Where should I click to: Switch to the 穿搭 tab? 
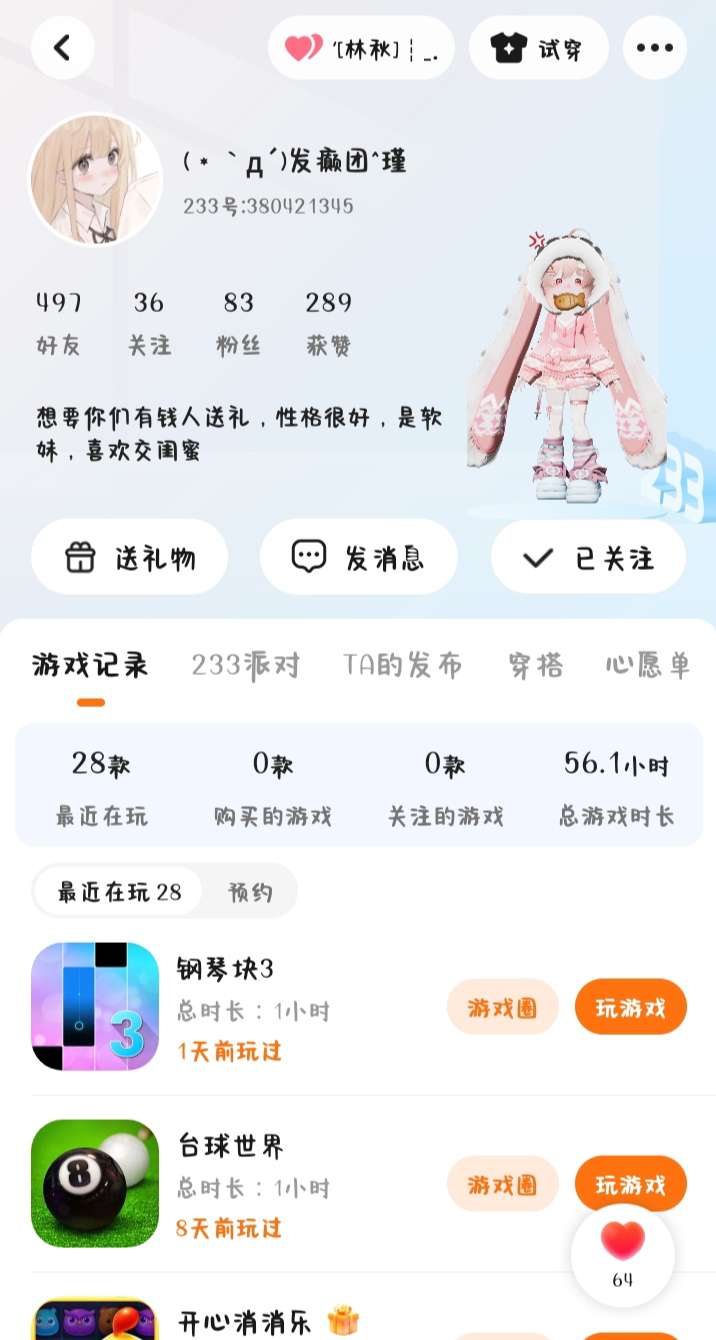(536, 665)
